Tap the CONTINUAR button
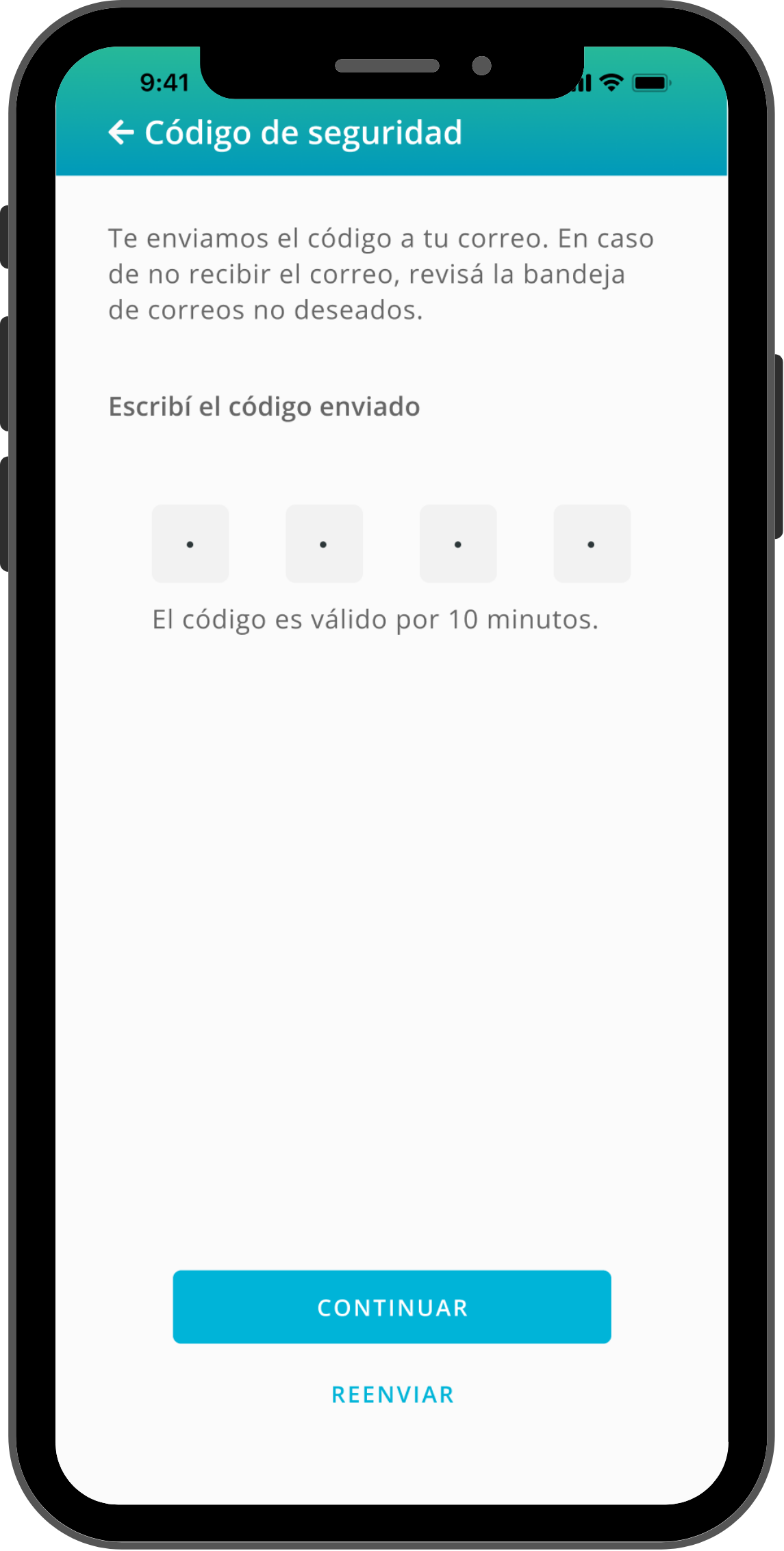The image size is (784, 1551). [x=392, y=1307]
